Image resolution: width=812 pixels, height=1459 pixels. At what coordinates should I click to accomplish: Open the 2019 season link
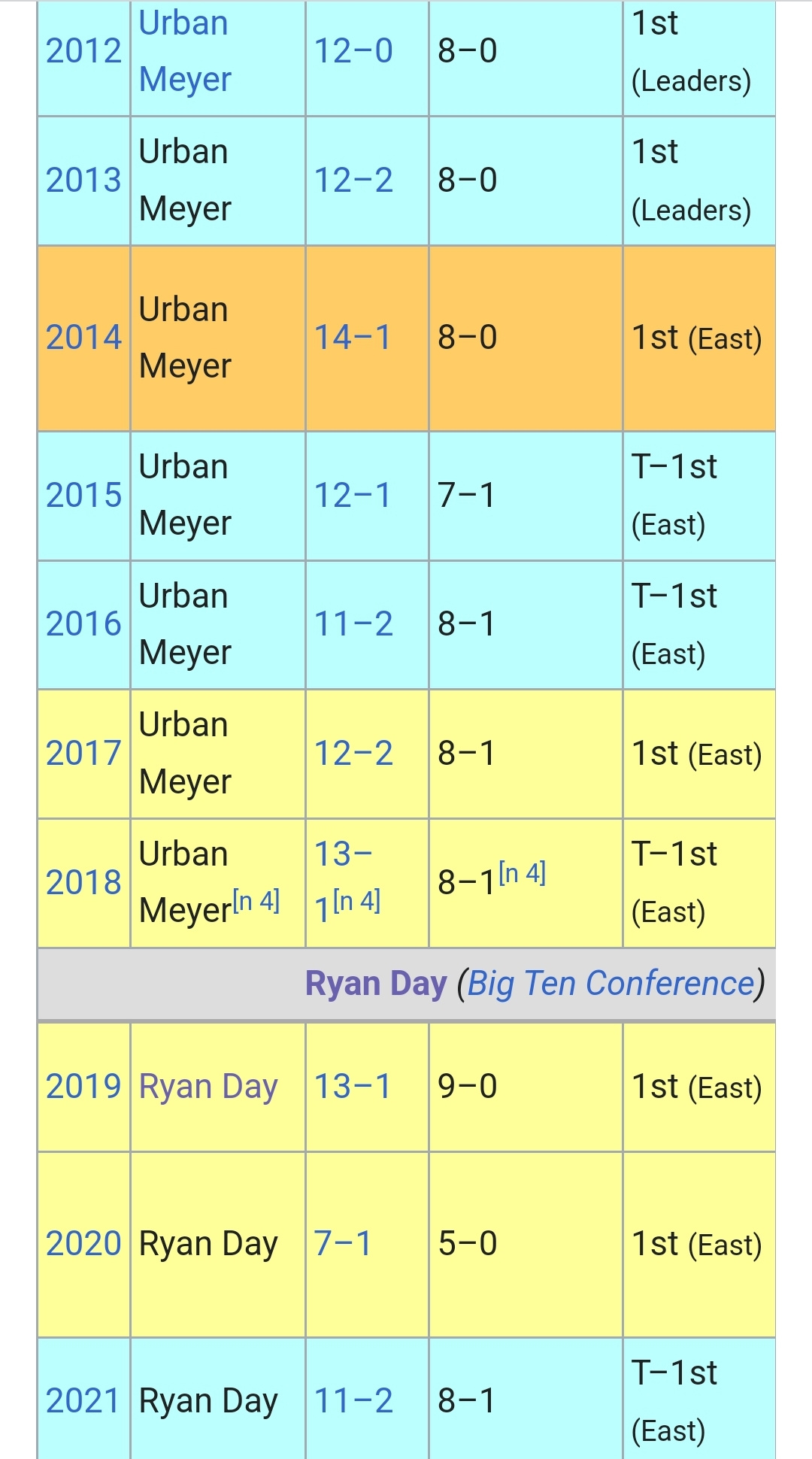coord(83,1087)
